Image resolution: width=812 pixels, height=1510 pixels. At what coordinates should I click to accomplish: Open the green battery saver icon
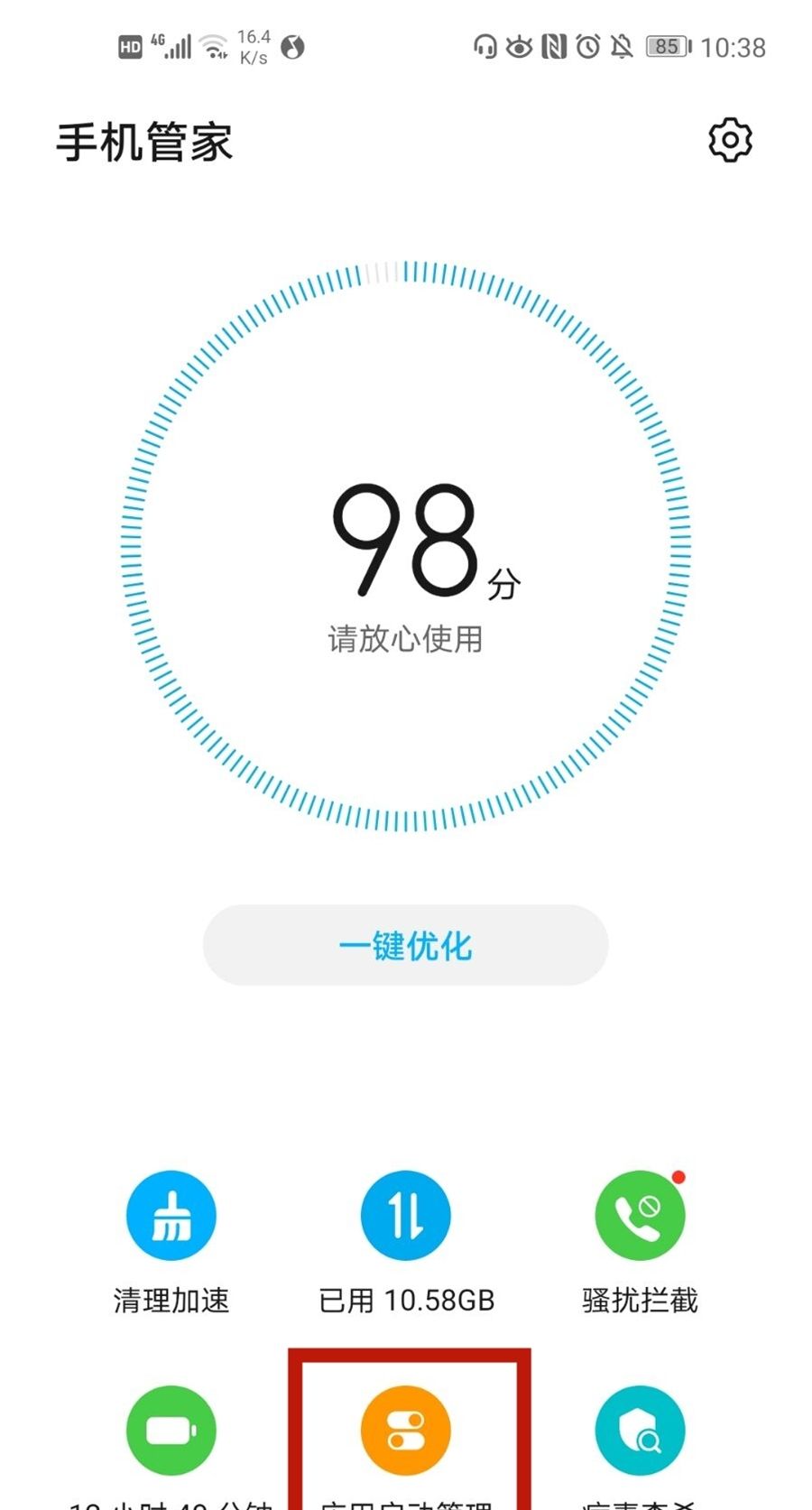pos(171,1431)
